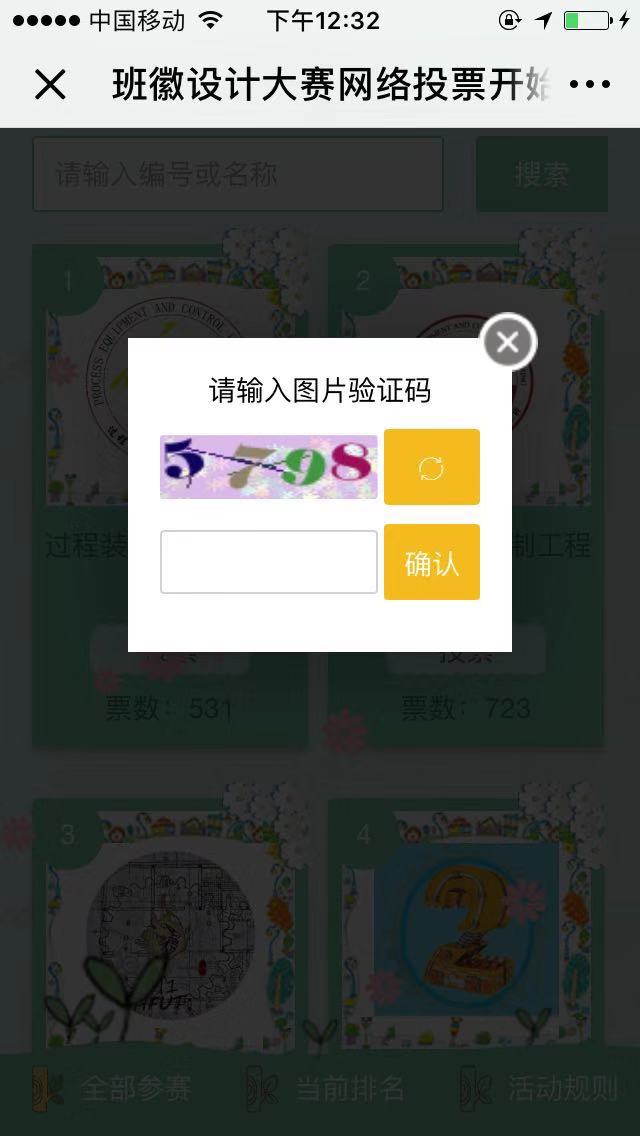This screenshot has width=640, height=1136.
Task: Dismiss the captcha dialog
Action: point(509,343)
